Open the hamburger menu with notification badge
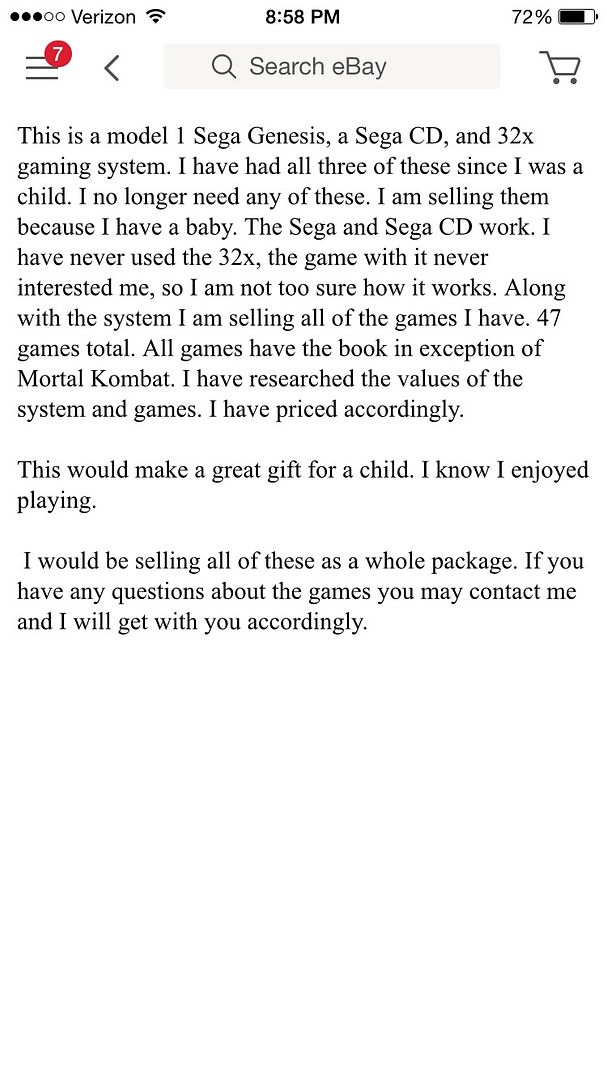Viewport: 607px width, 1080px height. [x=42, y=67]
